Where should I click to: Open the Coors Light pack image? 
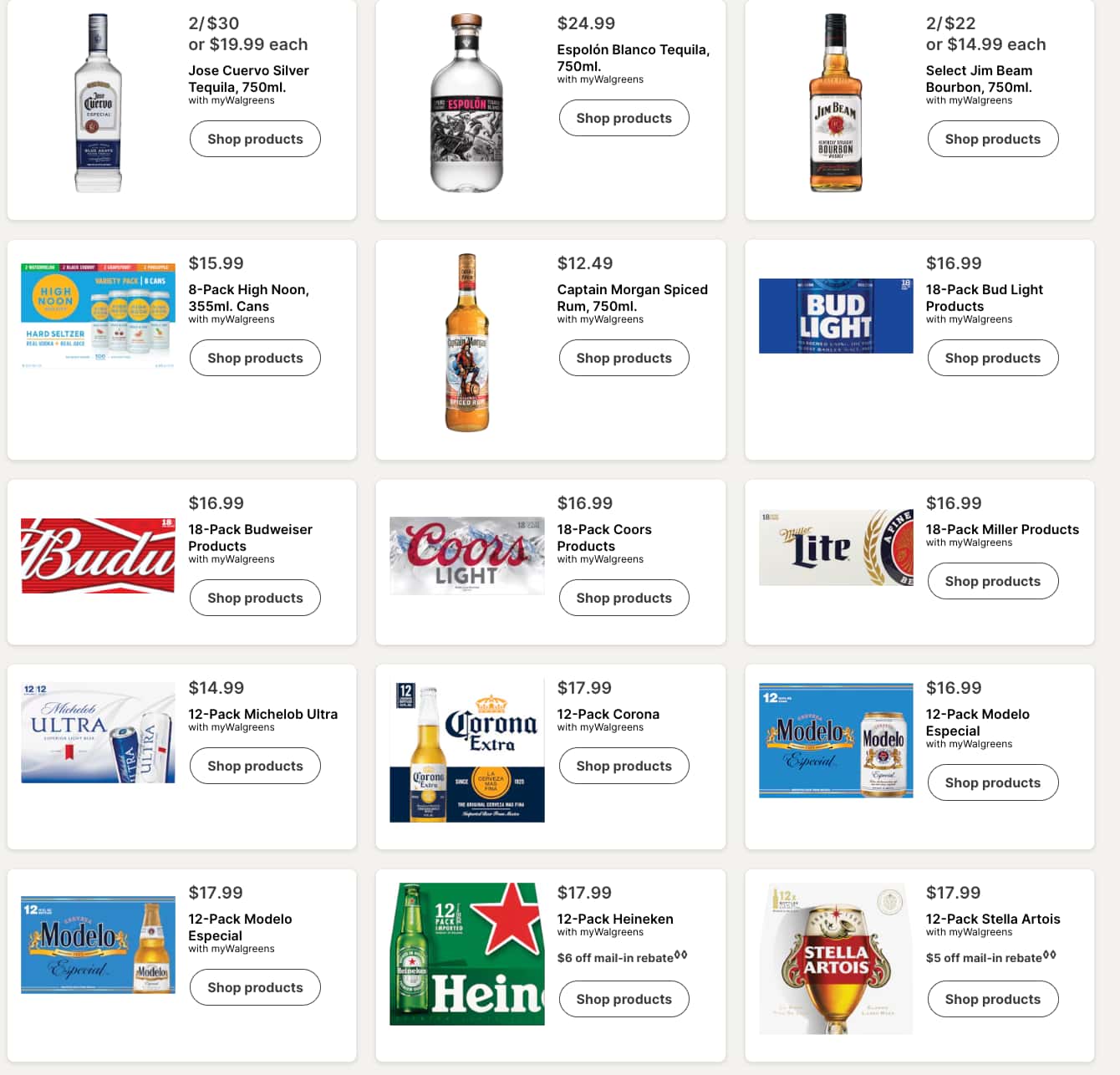tap(466, 556)
